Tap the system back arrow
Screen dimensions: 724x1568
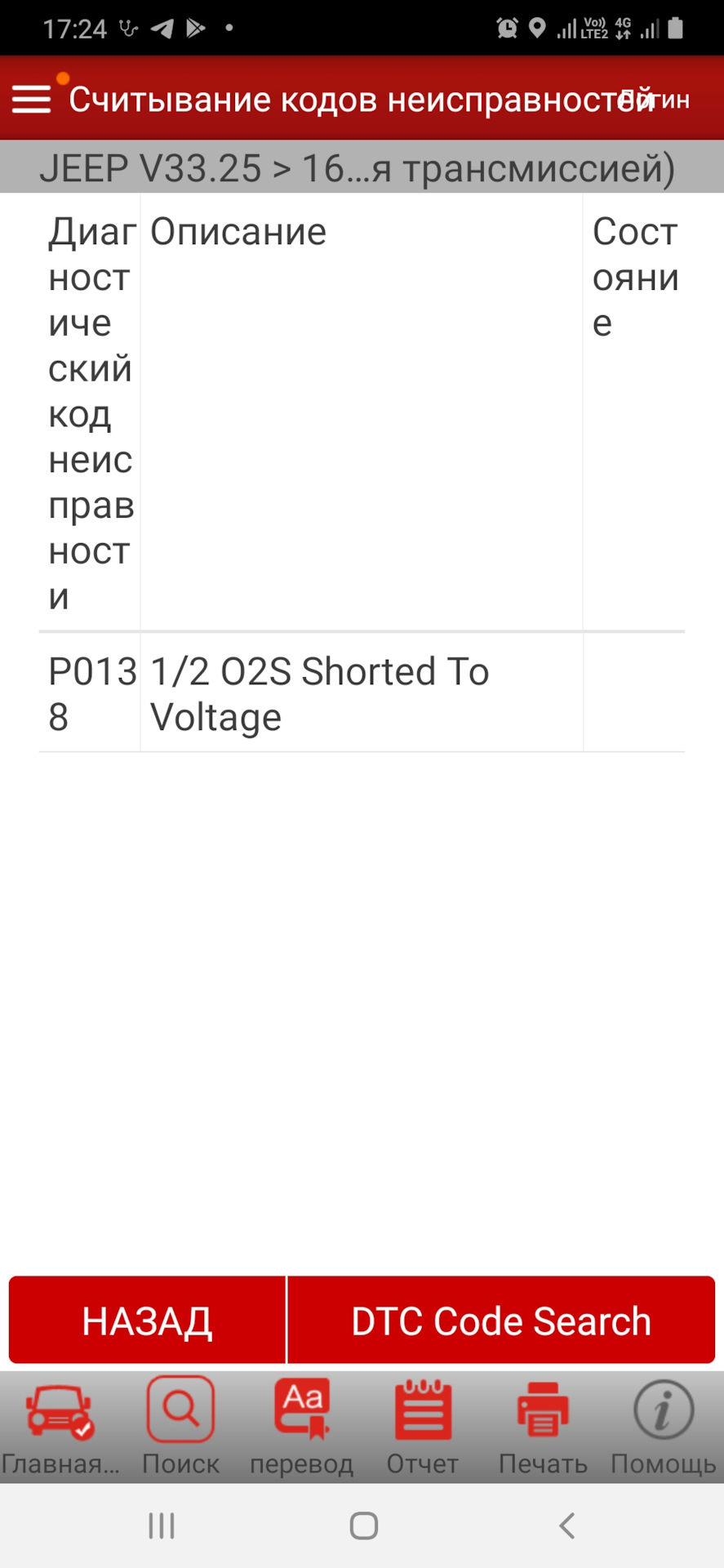click(566, 1525)
